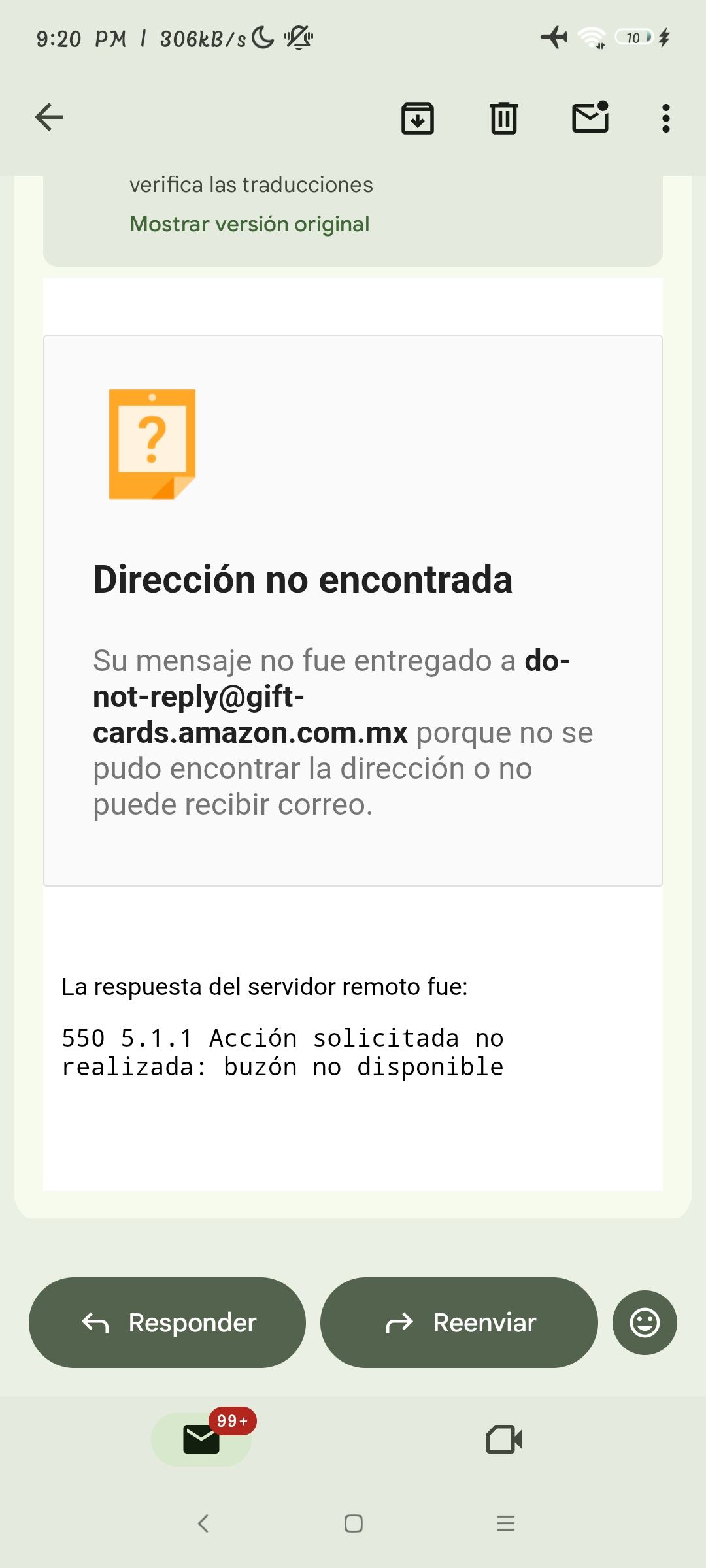Screen dimensions: 706x1568
Task: Tap the airplane mode status icon
Action: [553, 39]
